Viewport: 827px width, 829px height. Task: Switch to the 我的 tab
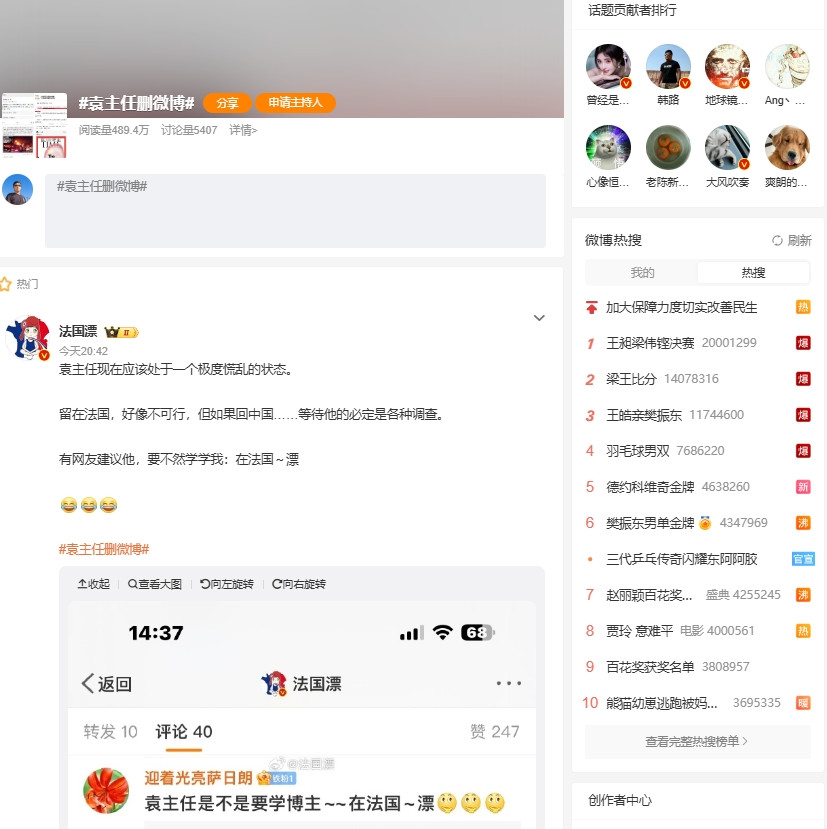(642, 273)
